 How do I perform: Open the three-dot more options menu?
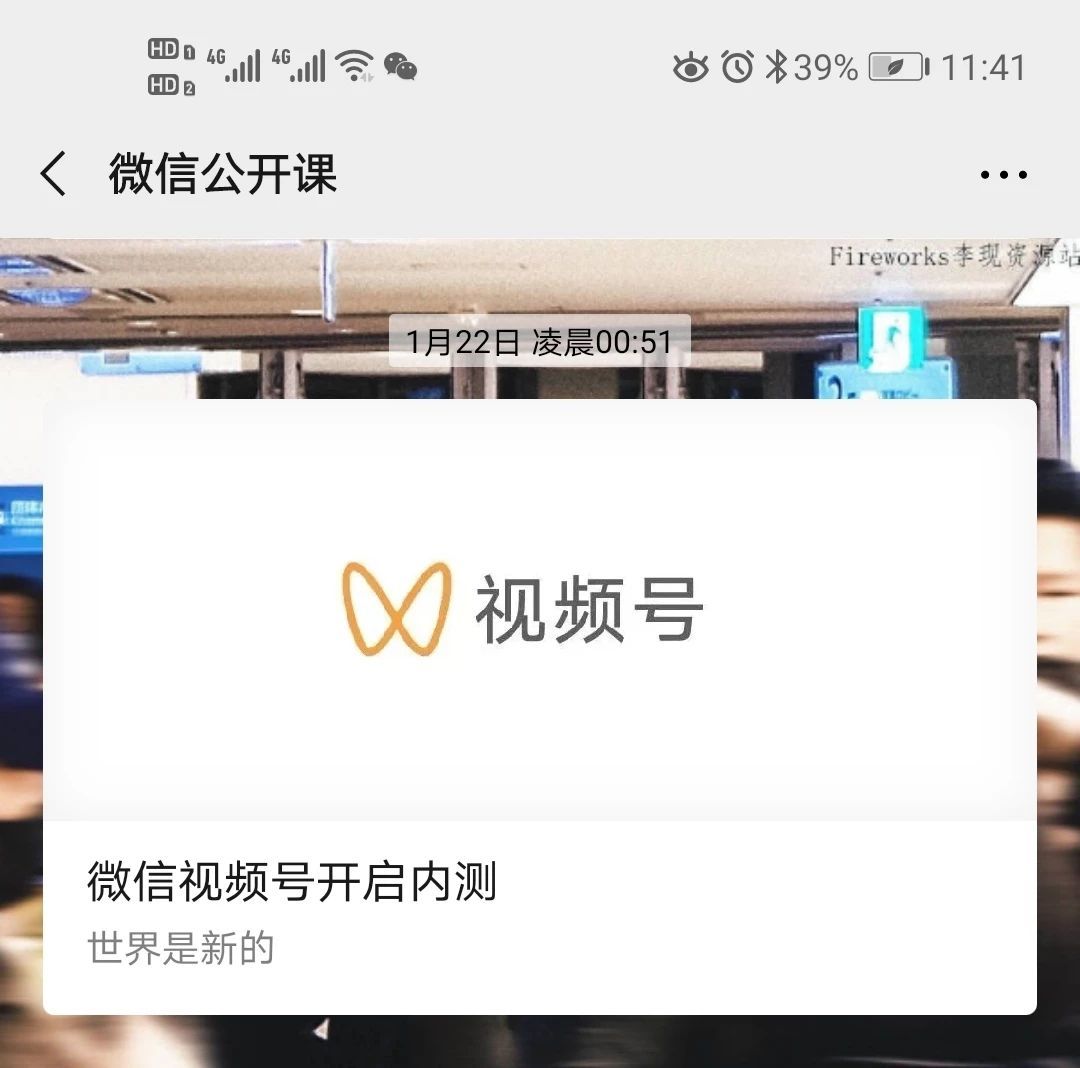tap(1003, 175)
